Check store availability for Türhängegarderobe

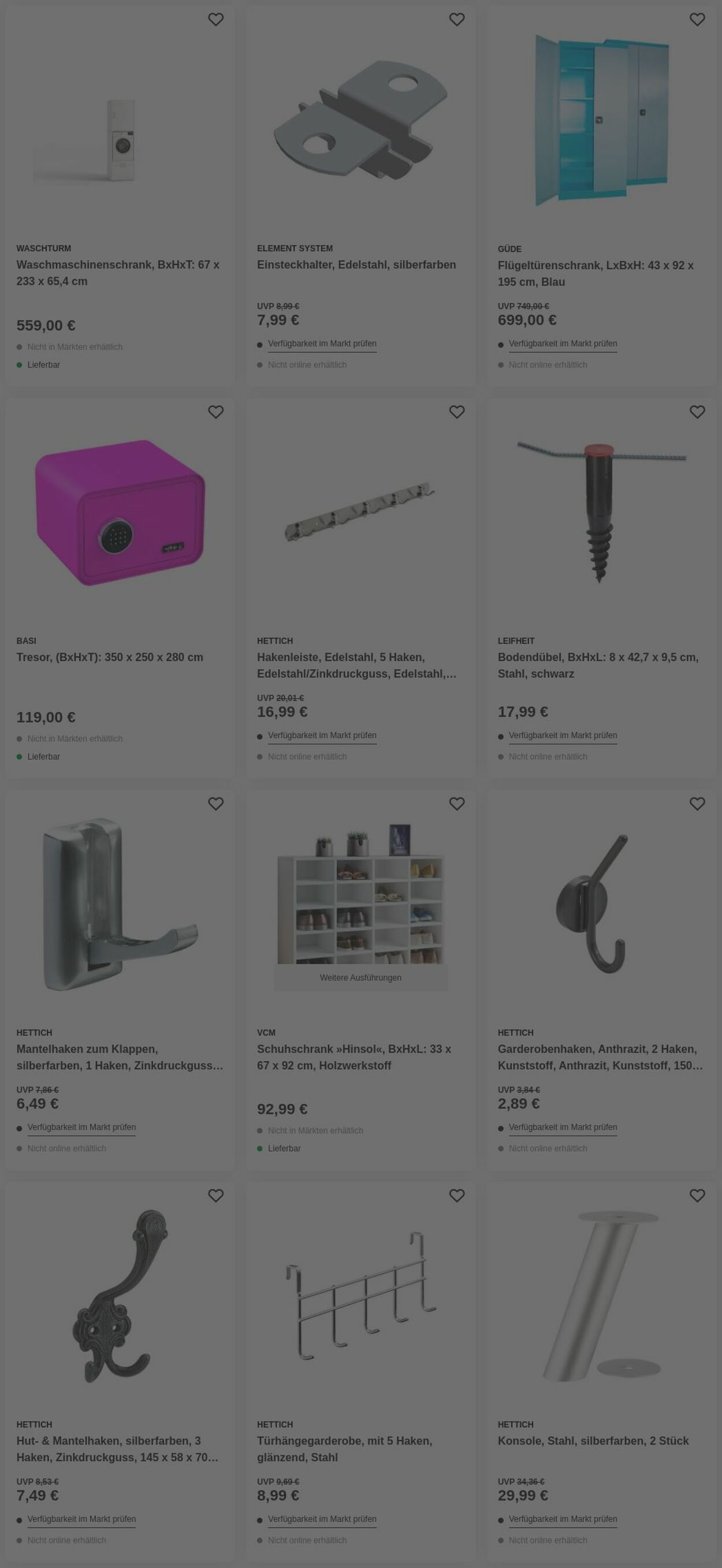pyautogui.click(x=322, y=1520)
